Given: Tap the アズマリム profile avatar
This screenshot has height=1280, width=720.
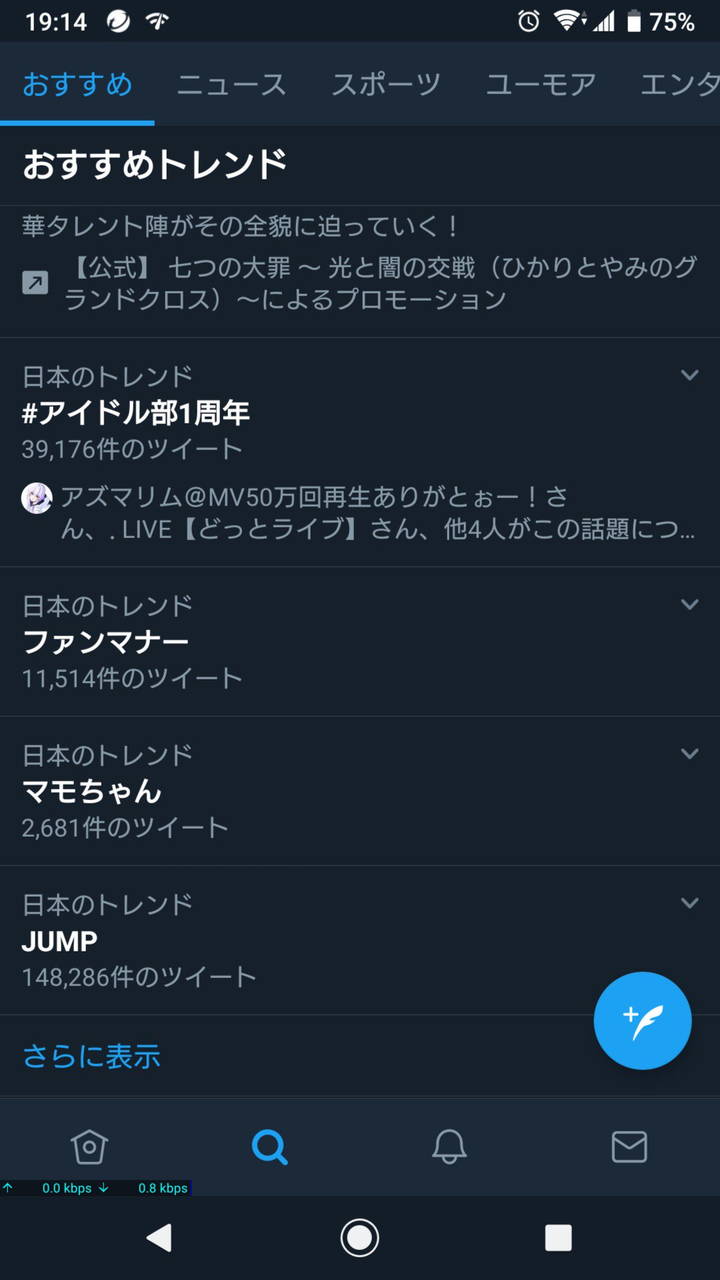Looking at the screenshot, I should (x=37, y=498).
